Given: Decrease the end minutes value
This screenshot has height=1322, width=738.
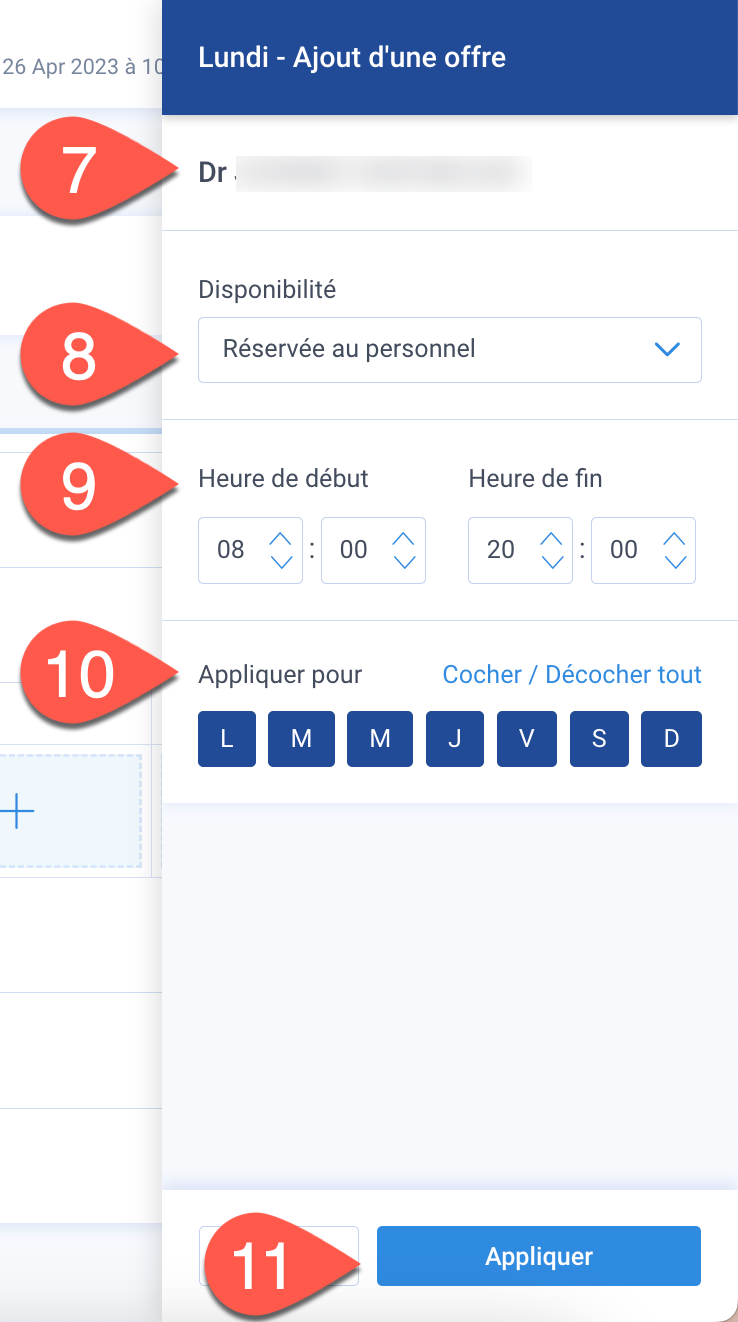Looking at the screenshot, I should click(x=675, y=561).
